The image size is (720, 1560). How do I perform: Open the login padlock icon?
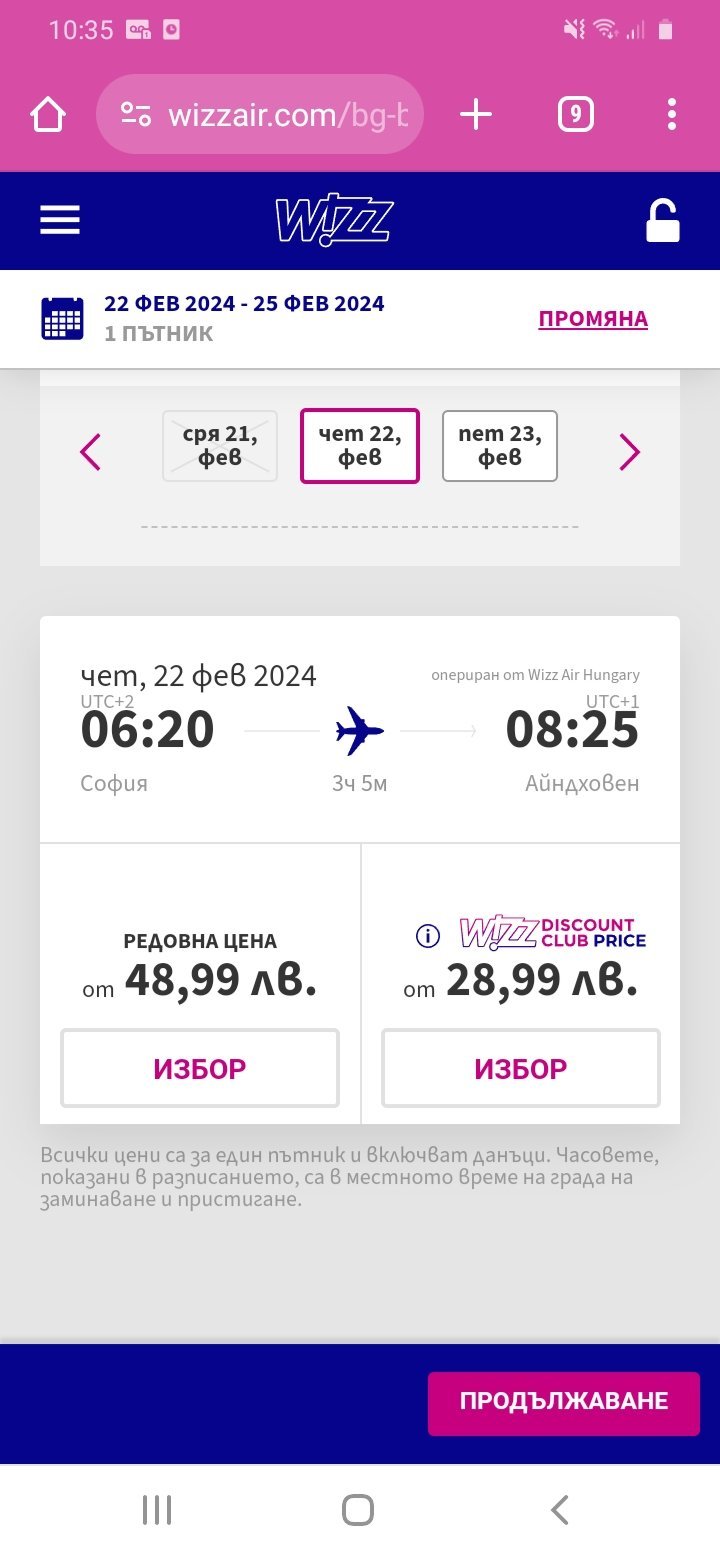point(662,221)
